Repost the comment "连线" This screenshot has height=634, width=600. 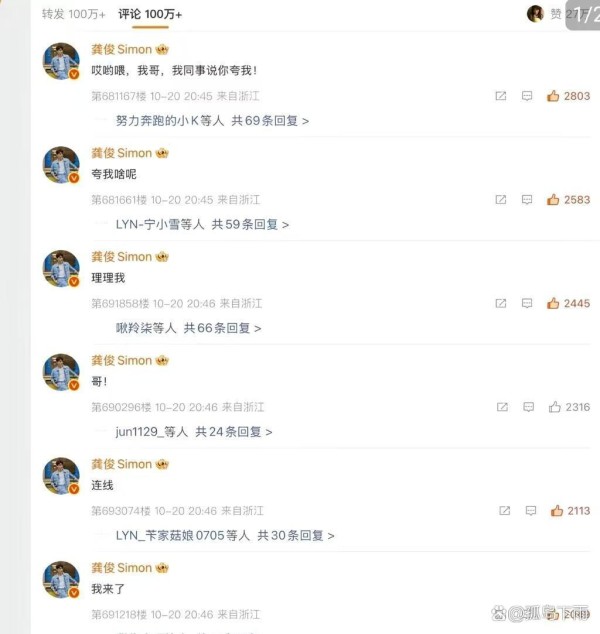click(x=505, y=511)
